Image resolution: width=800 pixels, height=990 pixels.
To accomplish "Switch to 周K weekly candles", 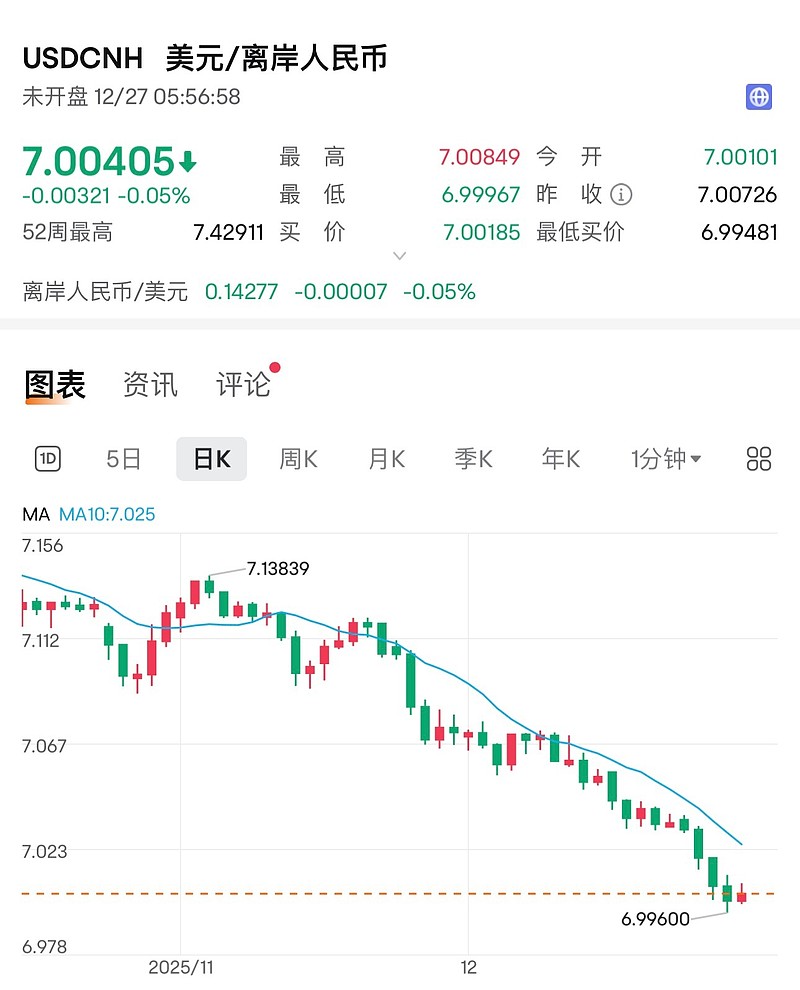I will coord(299,458).
